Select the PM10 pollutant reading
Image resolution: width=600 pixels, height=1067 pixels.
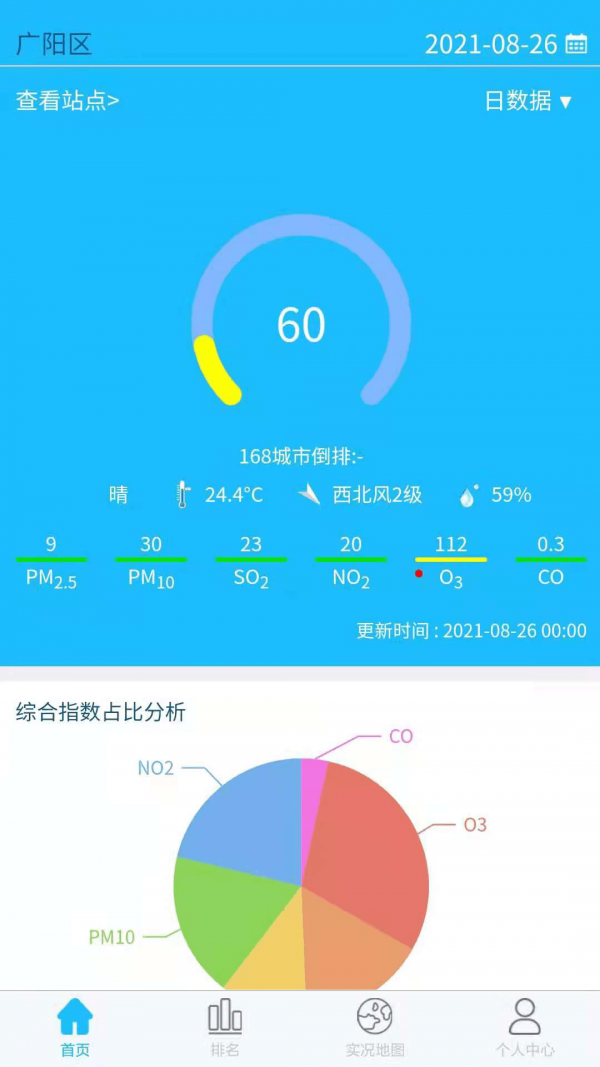(x=151, y=562)
